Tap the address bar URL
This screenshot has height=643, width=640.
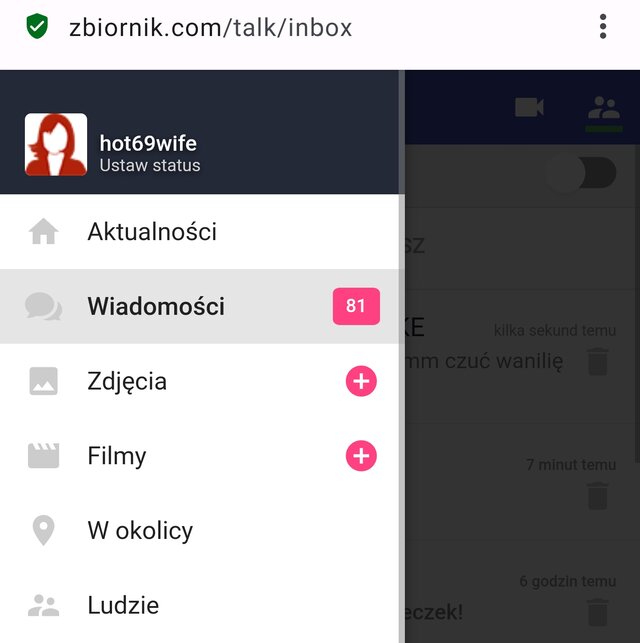pyautogui.click(x=211, y=27)
